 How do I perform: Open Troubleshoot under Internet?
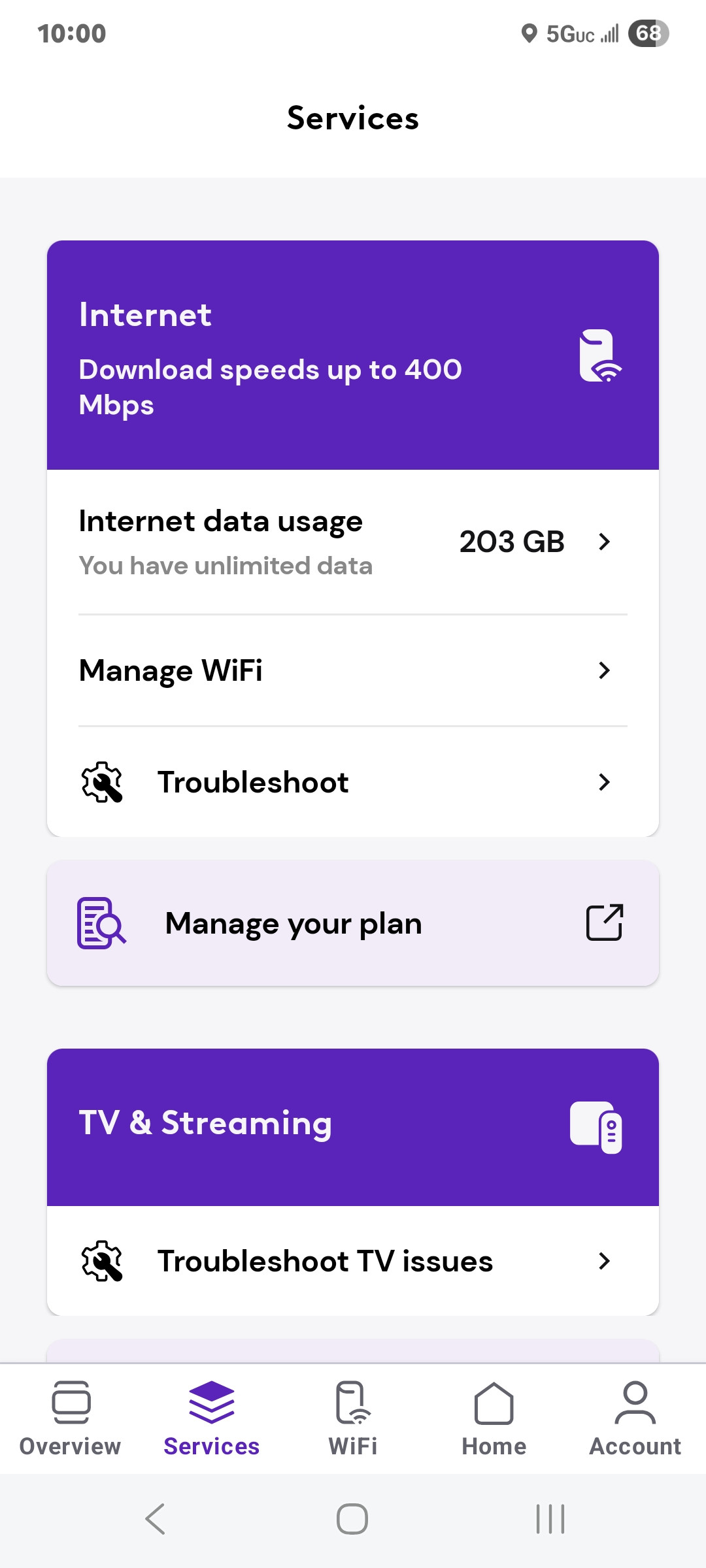[x=353, y=782]
